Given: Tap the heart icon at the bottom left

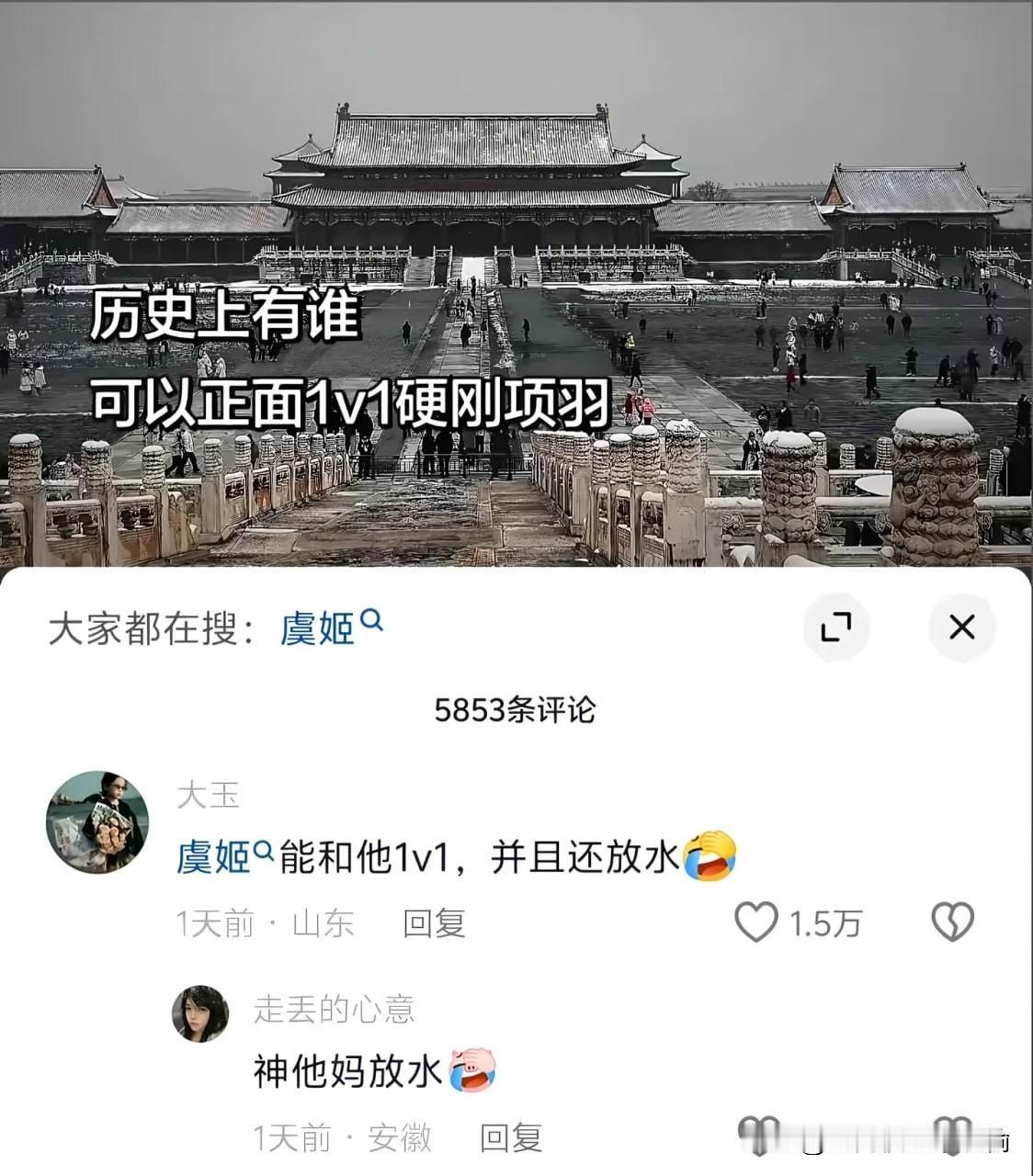Looking at the screenshot, I should click(759, 1135).
